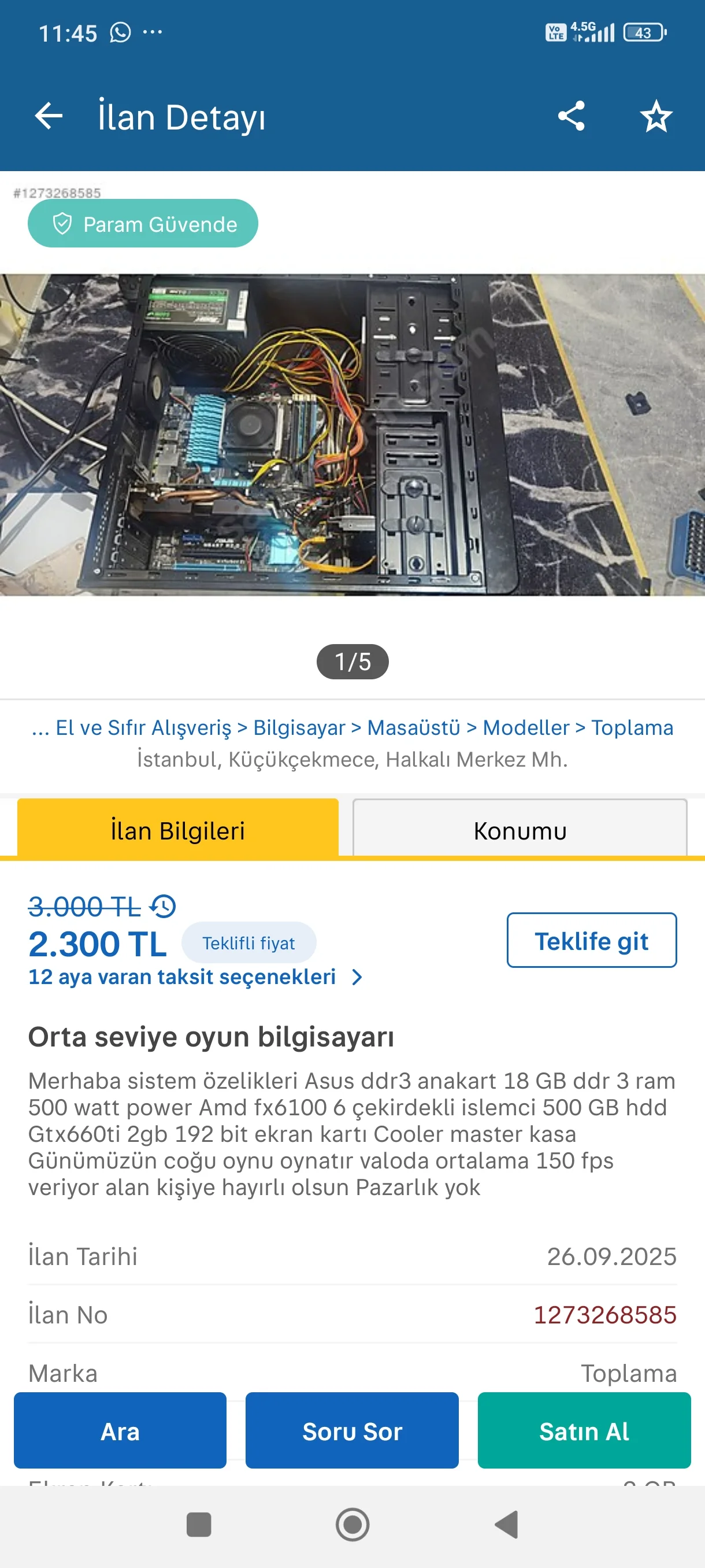Open the Bilgisayar category link
705x1568 pixels.
click(x=299, y=728)
